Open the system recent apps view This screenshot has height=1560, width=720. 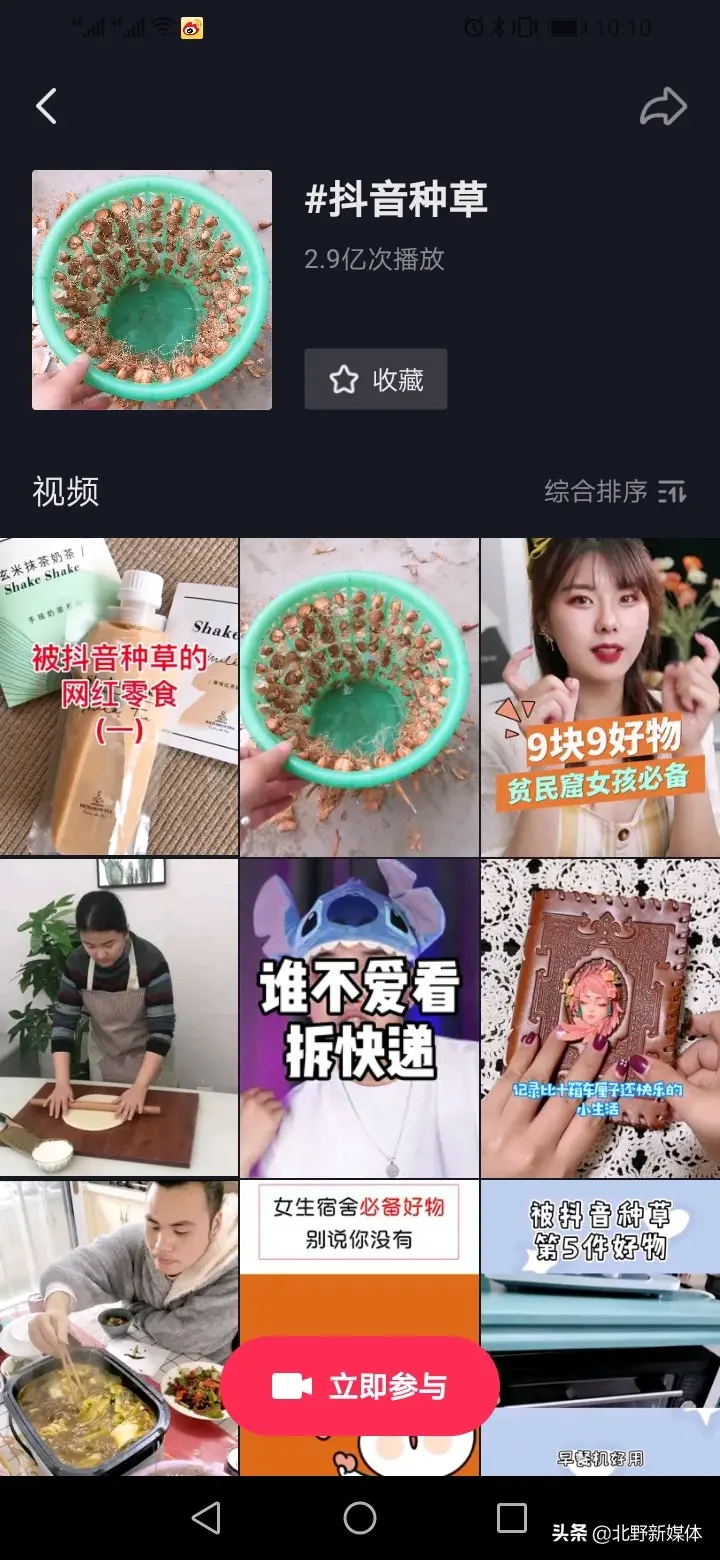coord(511,1518)
